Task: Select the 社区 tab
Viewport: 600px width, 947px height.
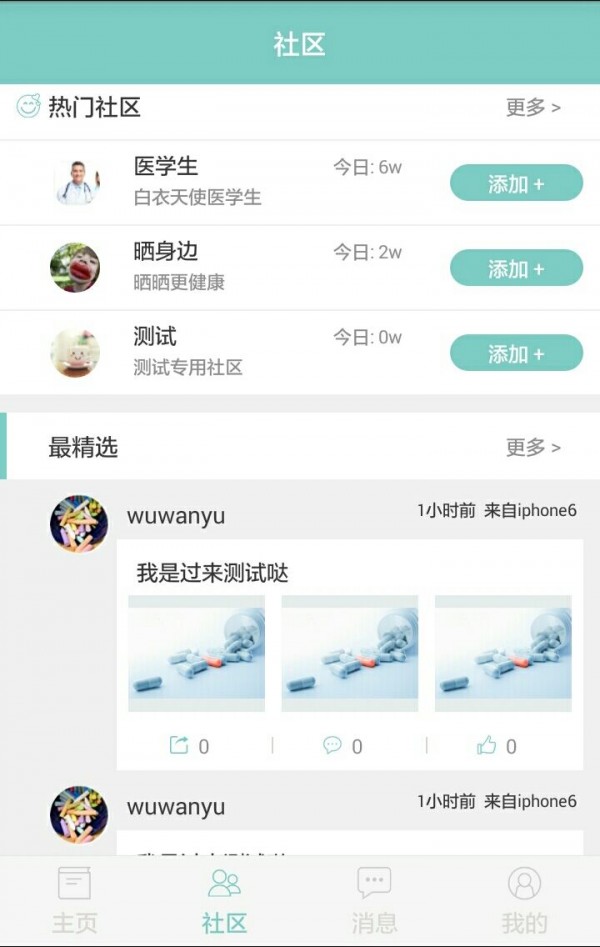Action: click(x=224, y=900)
